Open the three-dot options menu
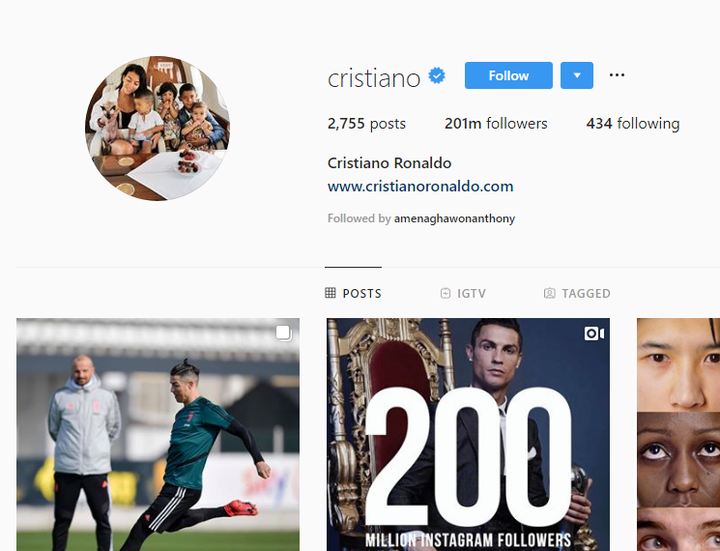Image resolution: width=720 pixels, height=551 pixels. coord(617,76)
